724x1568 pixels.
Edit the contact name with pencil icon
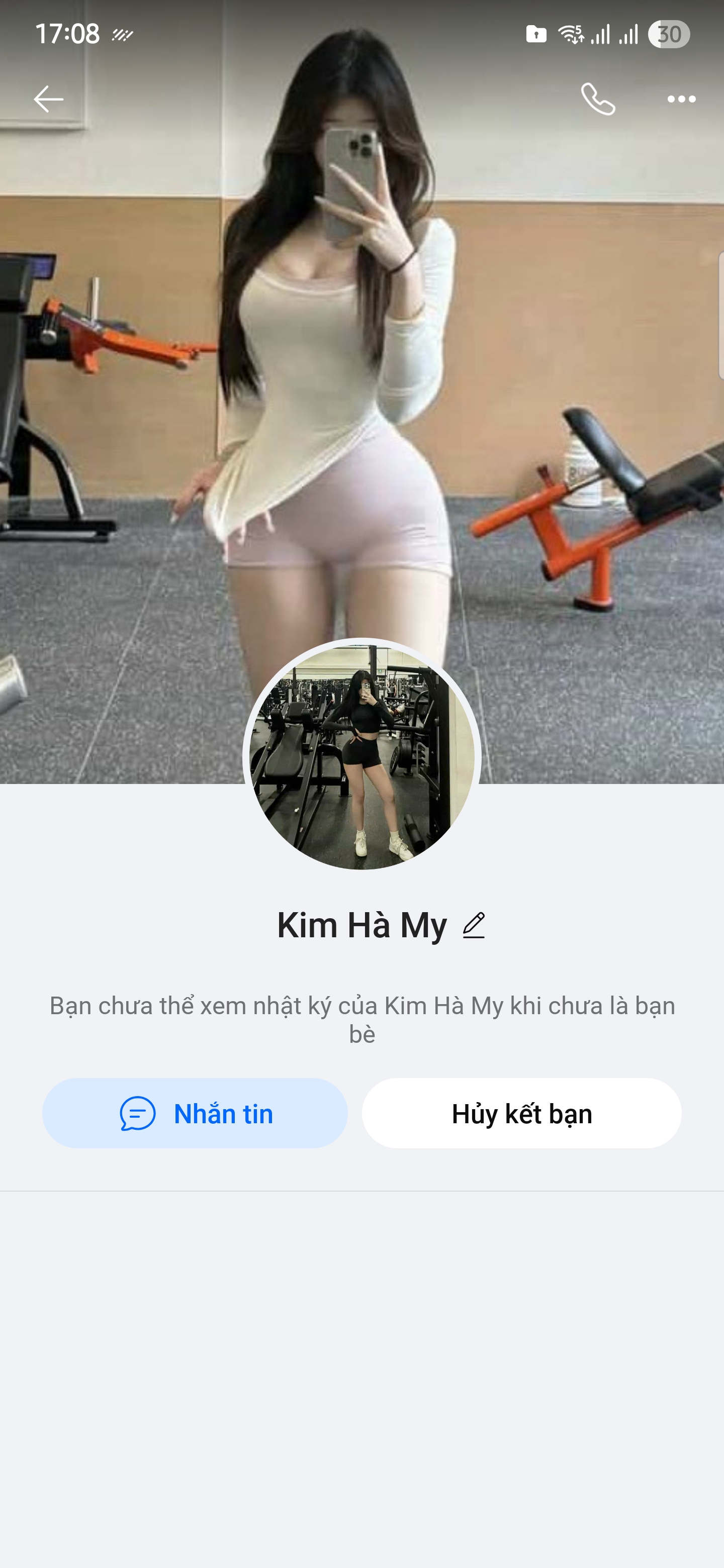click(x=474, y=925)
